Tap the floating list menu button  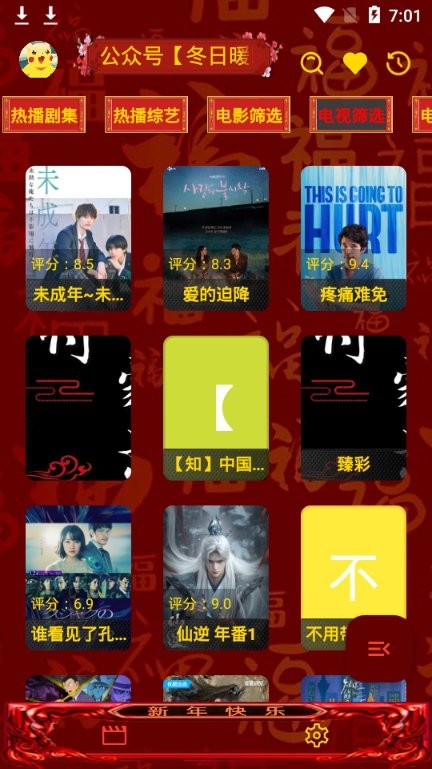pos(379,649)
